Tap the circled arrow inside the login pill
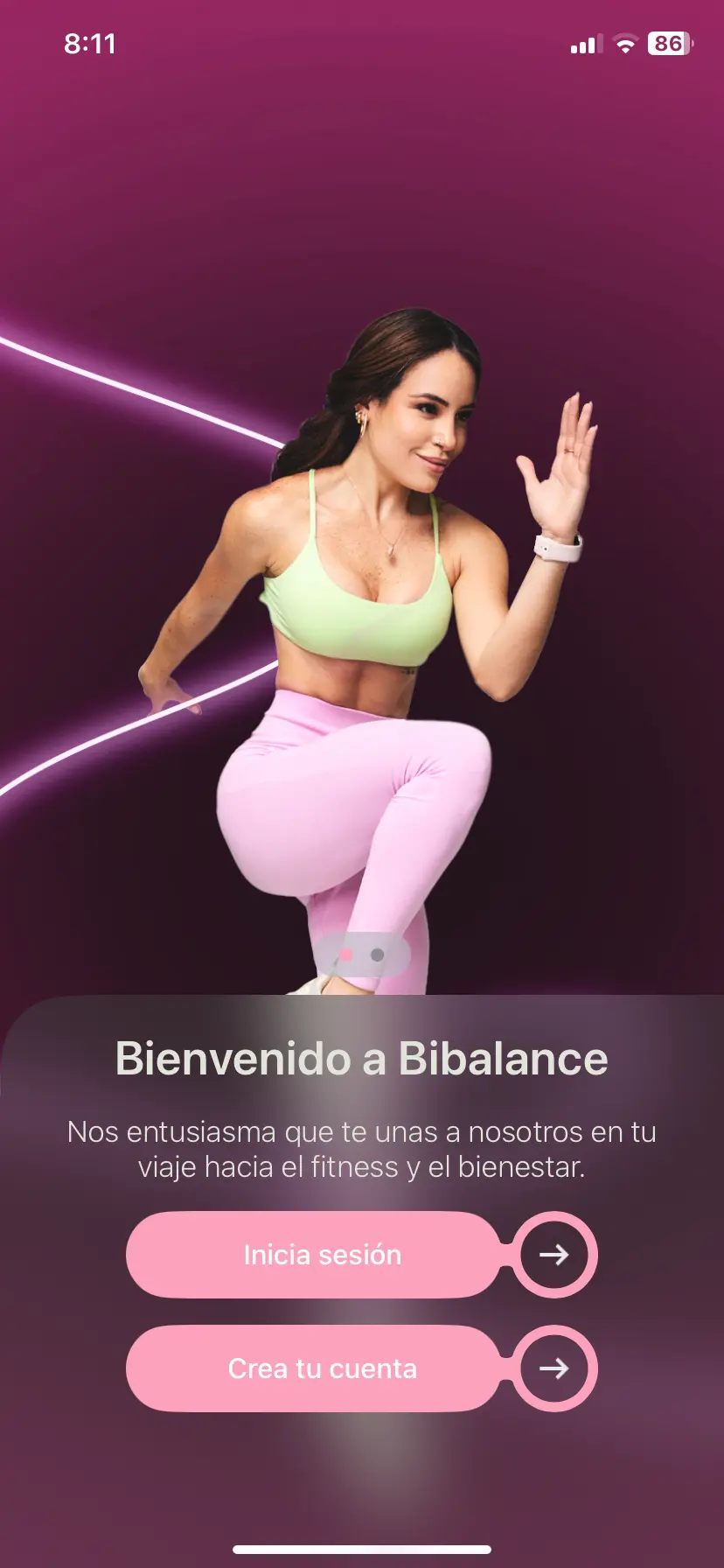 pos(553,1255)
